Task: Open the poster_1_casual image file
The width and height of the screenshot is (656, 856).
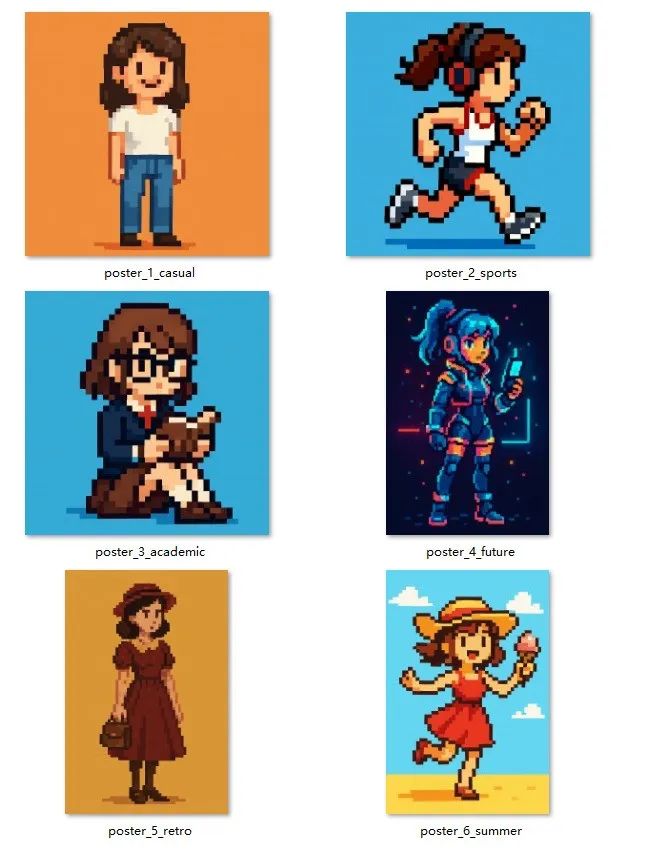Action: [147, 134]
